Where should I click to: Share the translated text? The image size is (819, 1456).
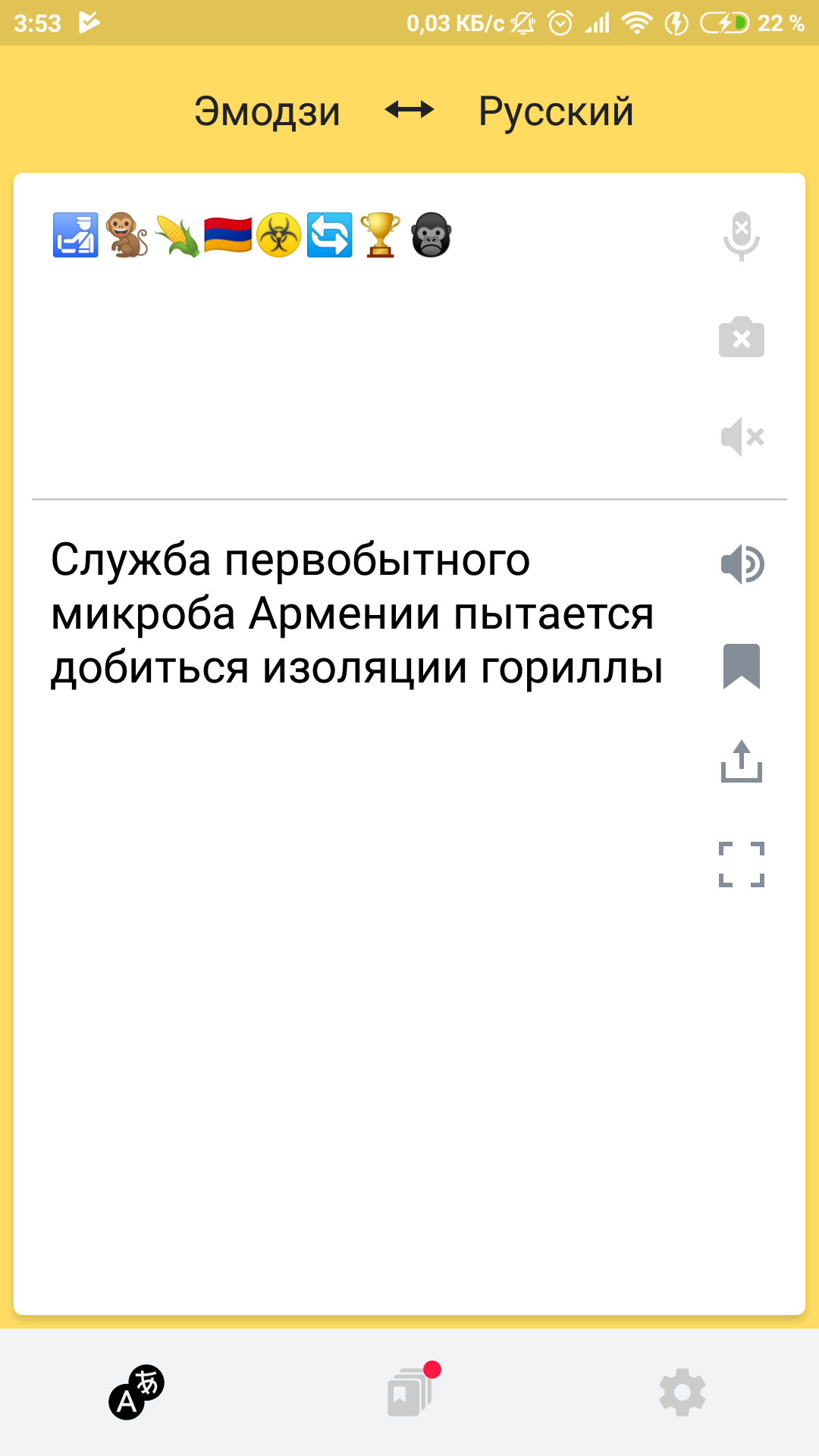[742, 761]
